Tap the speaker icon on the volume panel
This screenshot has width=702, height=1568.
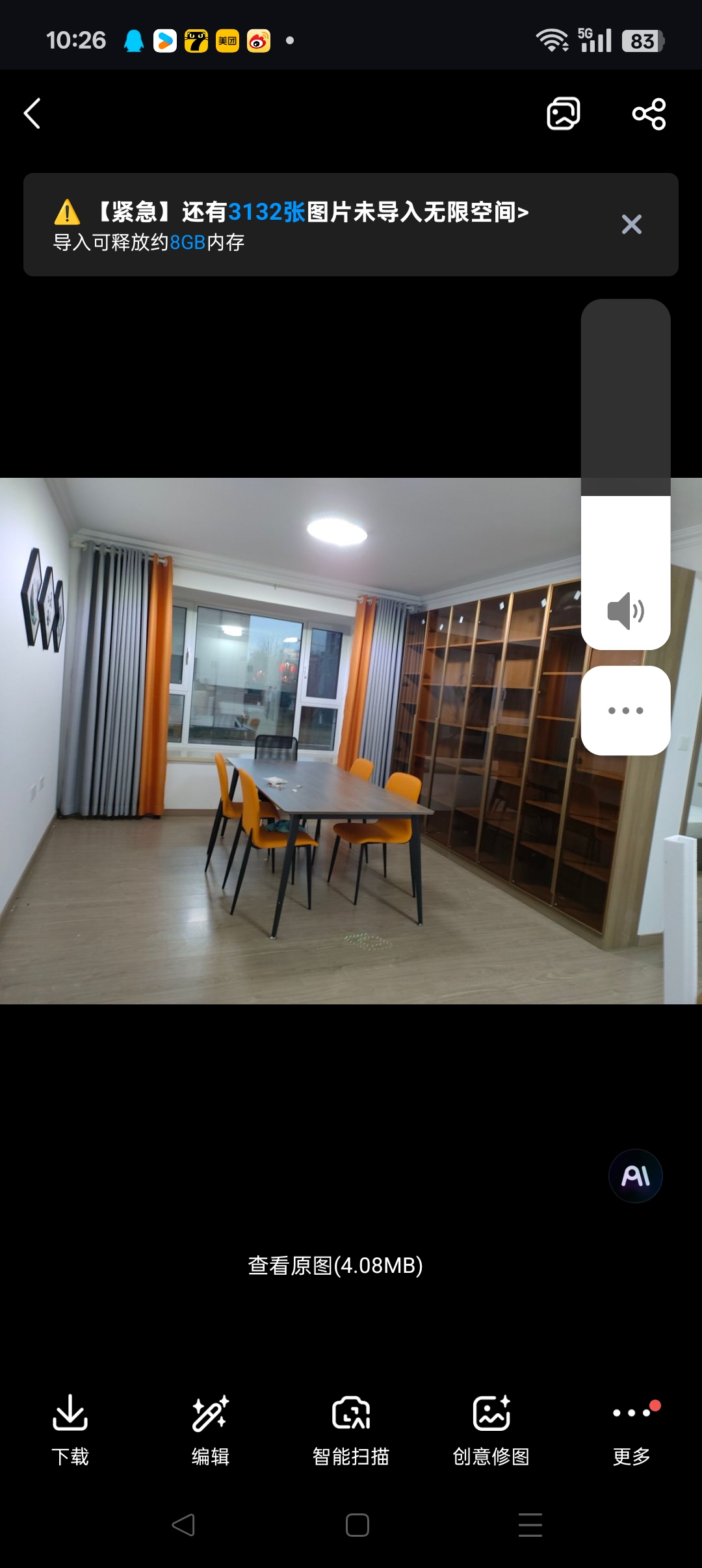click(x=625, y=611)
